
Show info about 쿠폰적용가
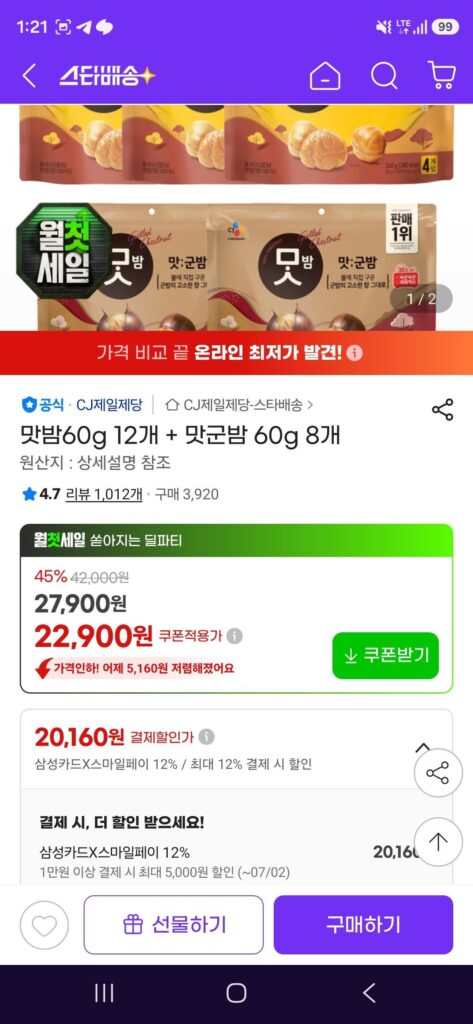pos(235,635)
